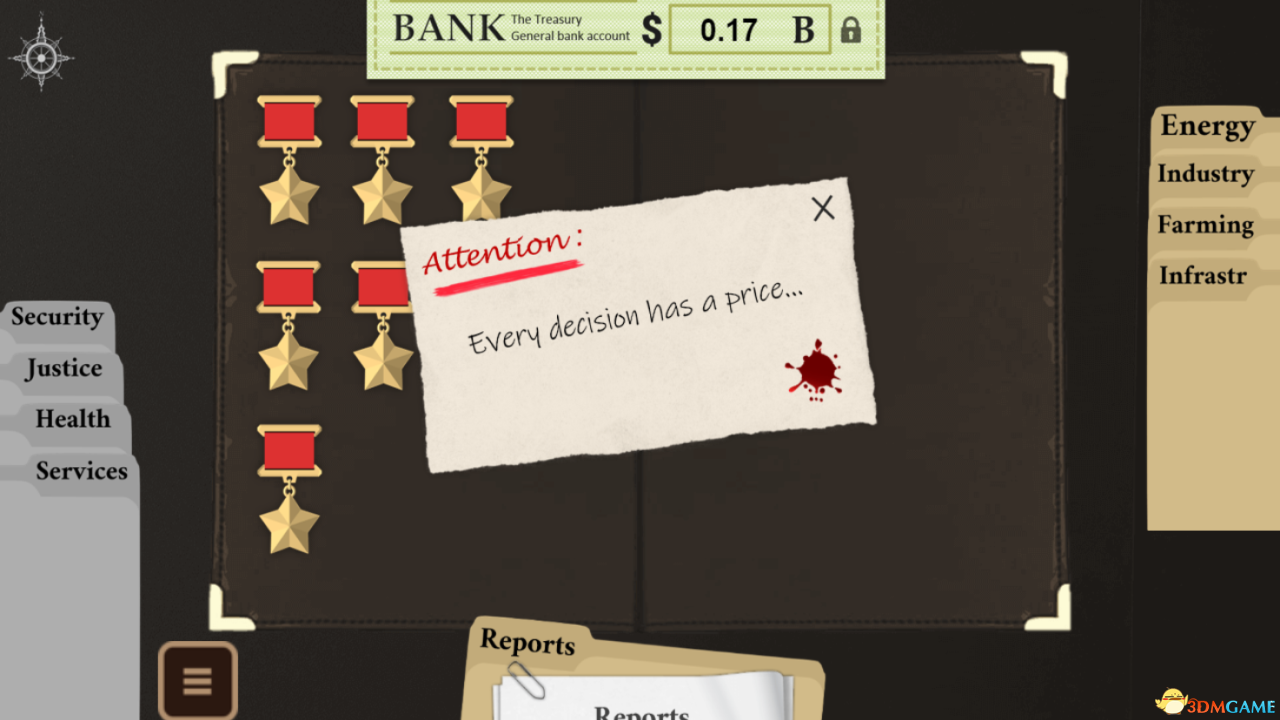1280x720 pixels.
Task: Tap the compass icon
Action: click(41, 52)
